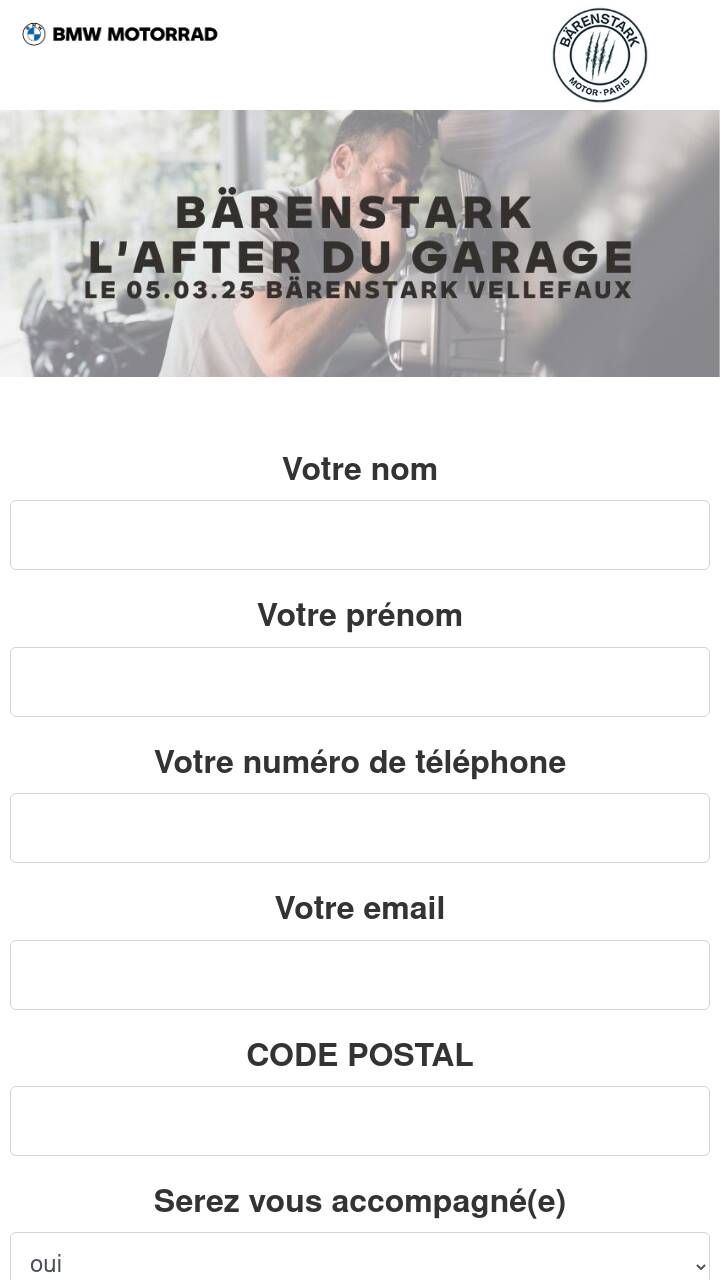Open the Serez vous accompagné(e) dropdown
This screenshot has width=720, height=1280.
[360, 1257]
